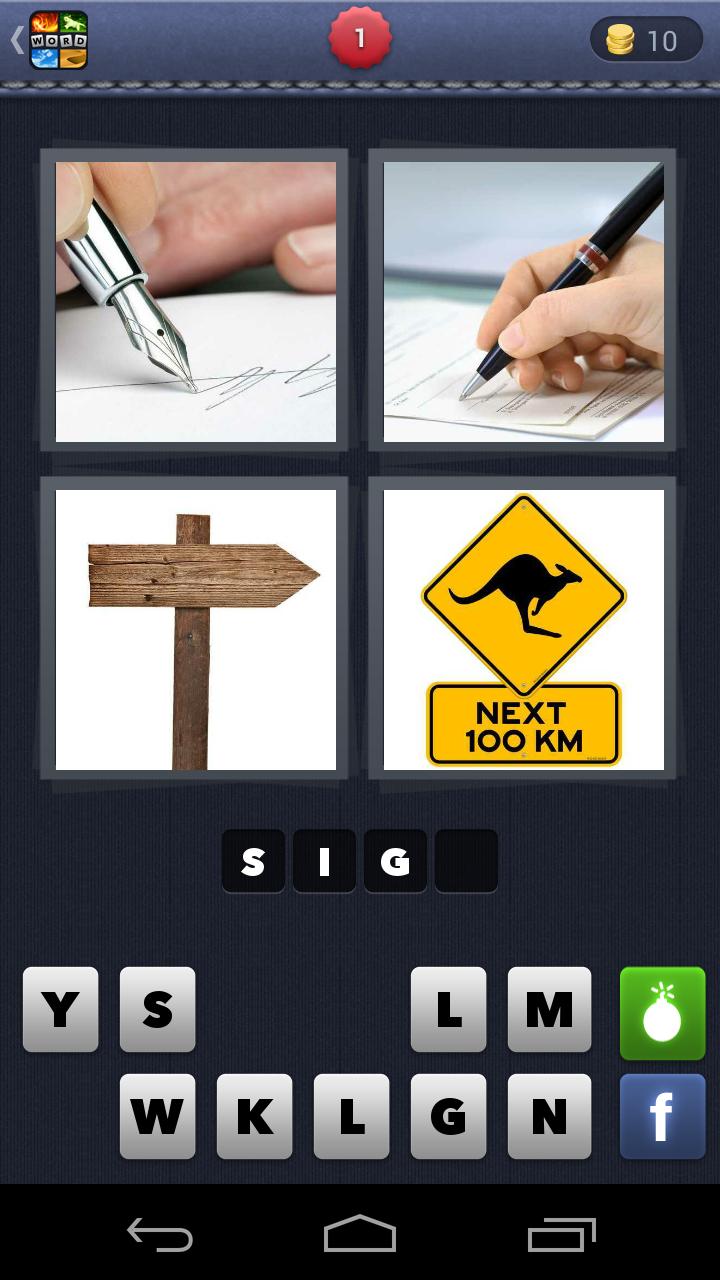This screenshot has width=720, height=1280.
Task: Go back via the app logo arrow
Action: pyautogui.click(x=50, y=40)
